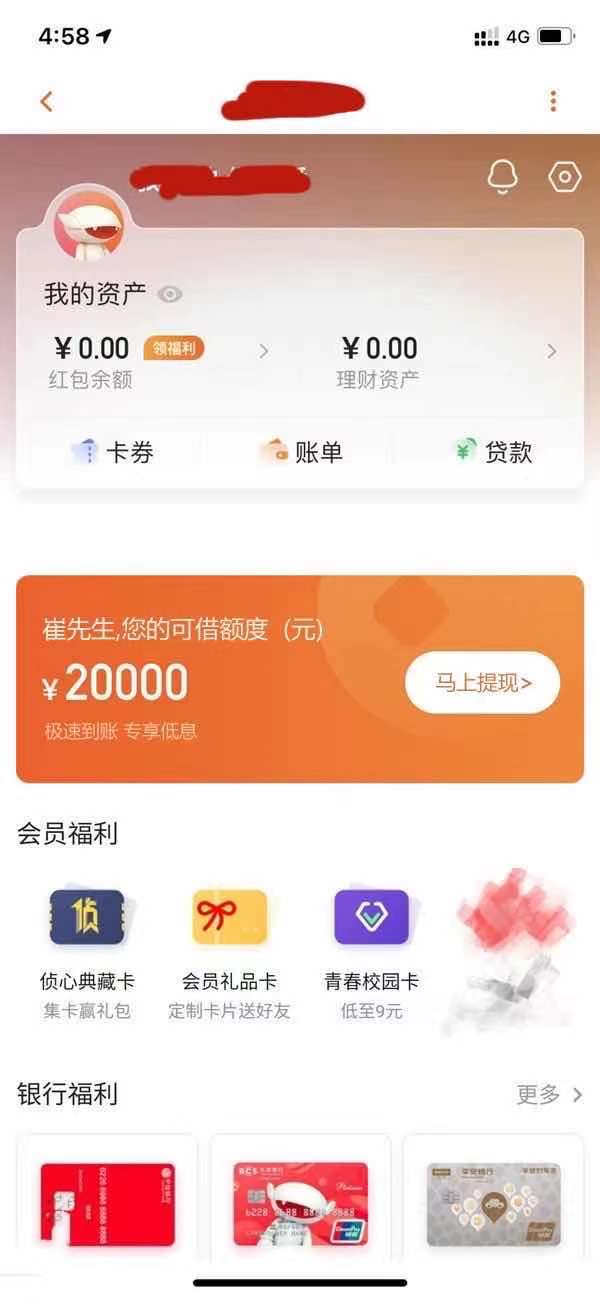Screen dimensions: 600x1298
Task: Open the three-dot overflow menu
Action: click(x=553, y=101)
